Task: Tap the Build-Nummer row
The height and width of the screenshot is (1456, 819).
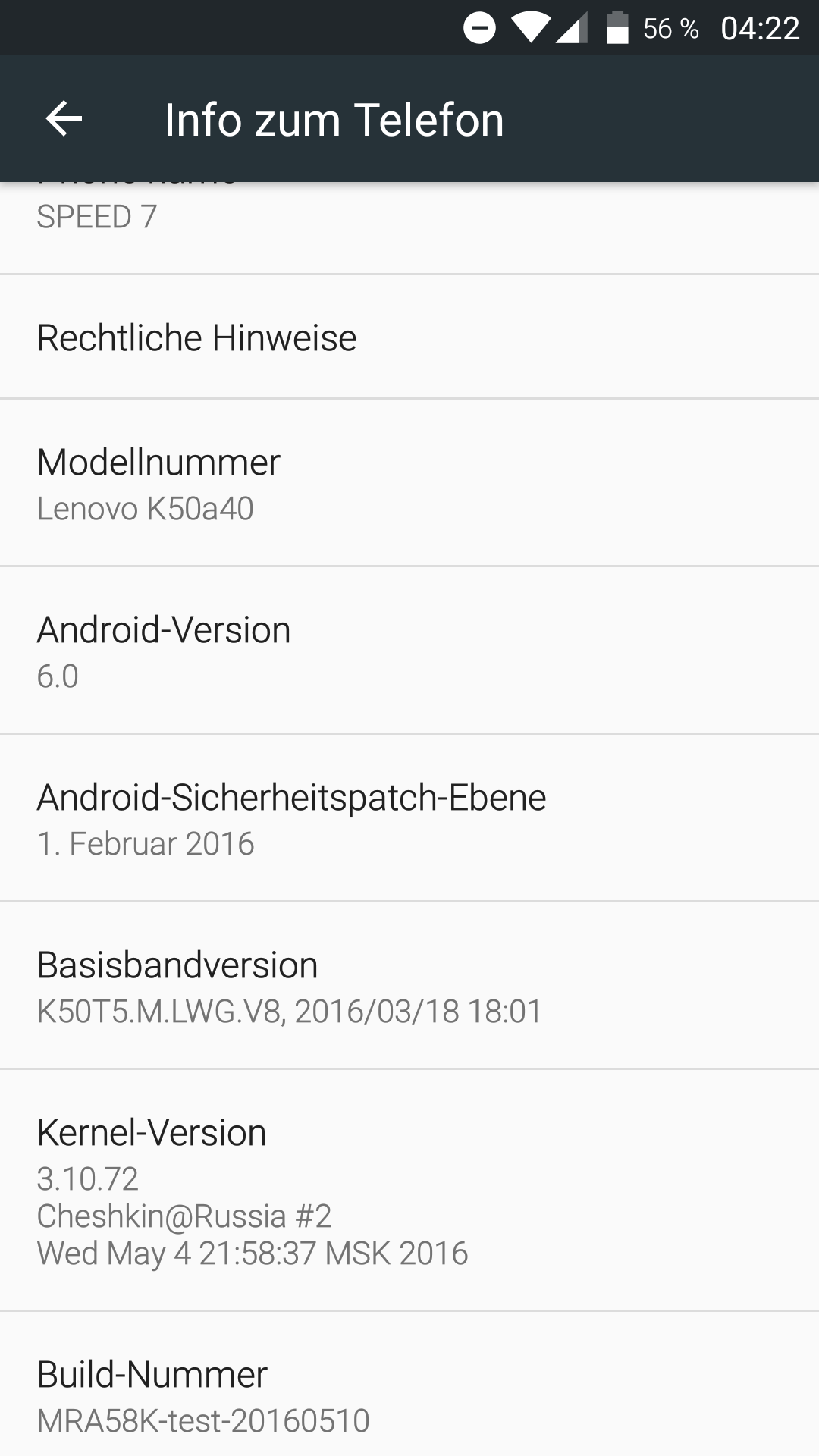Action: click(x=409, y=1395)
